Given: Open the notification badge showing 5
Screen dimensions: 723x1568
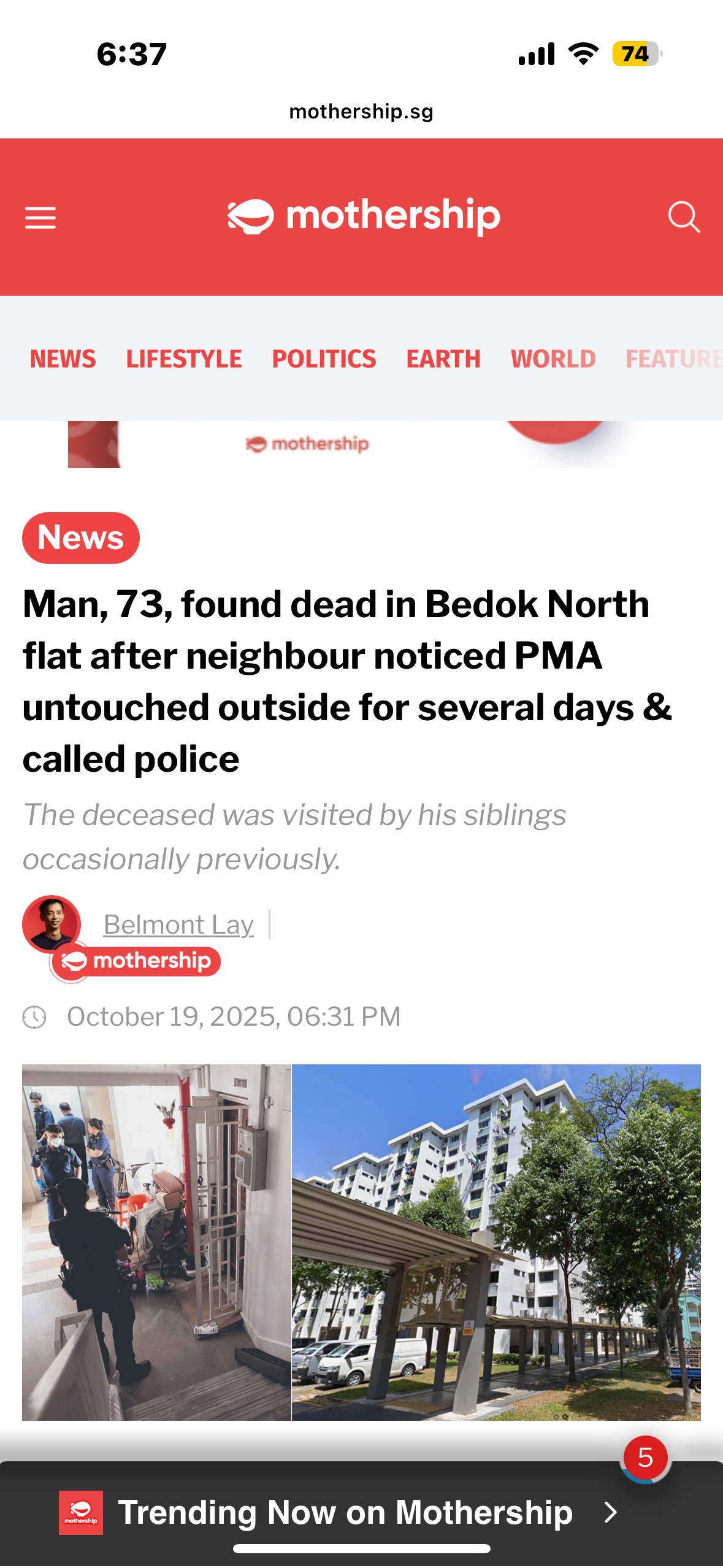Looking at the screenshot, I should [x=645, y=1458].
